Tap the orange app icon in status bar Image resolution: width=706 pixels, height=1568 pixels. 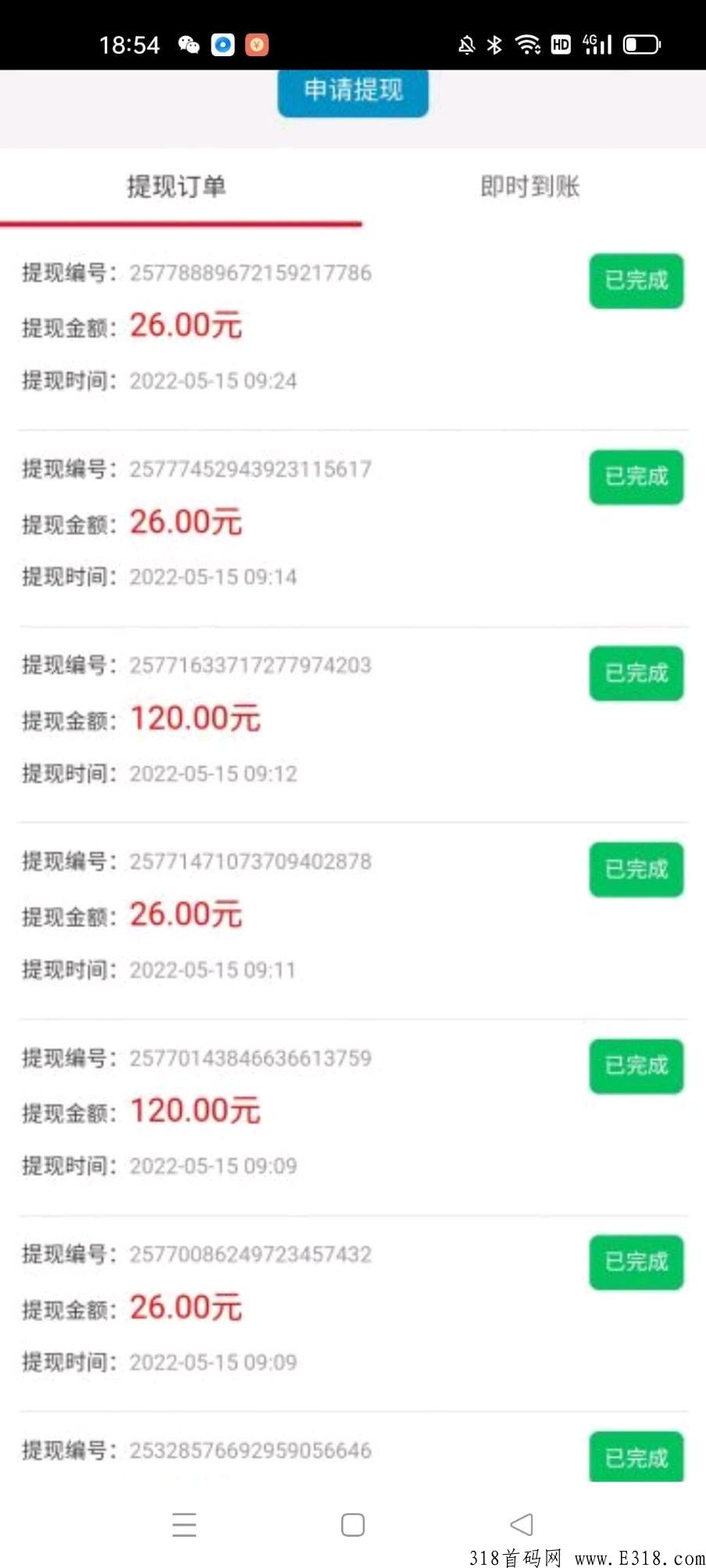pos(258,45)
